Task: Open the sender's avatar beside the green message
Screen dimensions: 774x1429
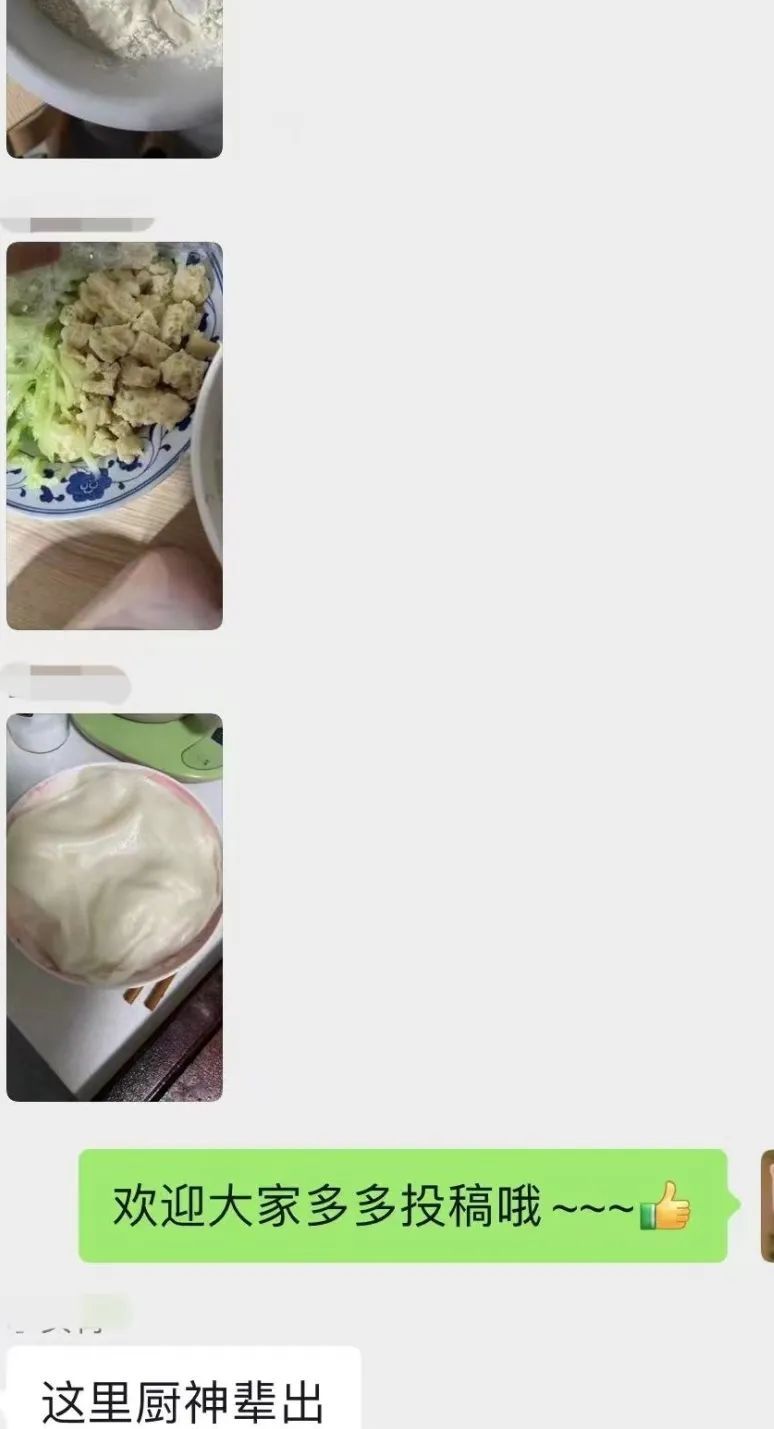Action: pos(767,1205)
